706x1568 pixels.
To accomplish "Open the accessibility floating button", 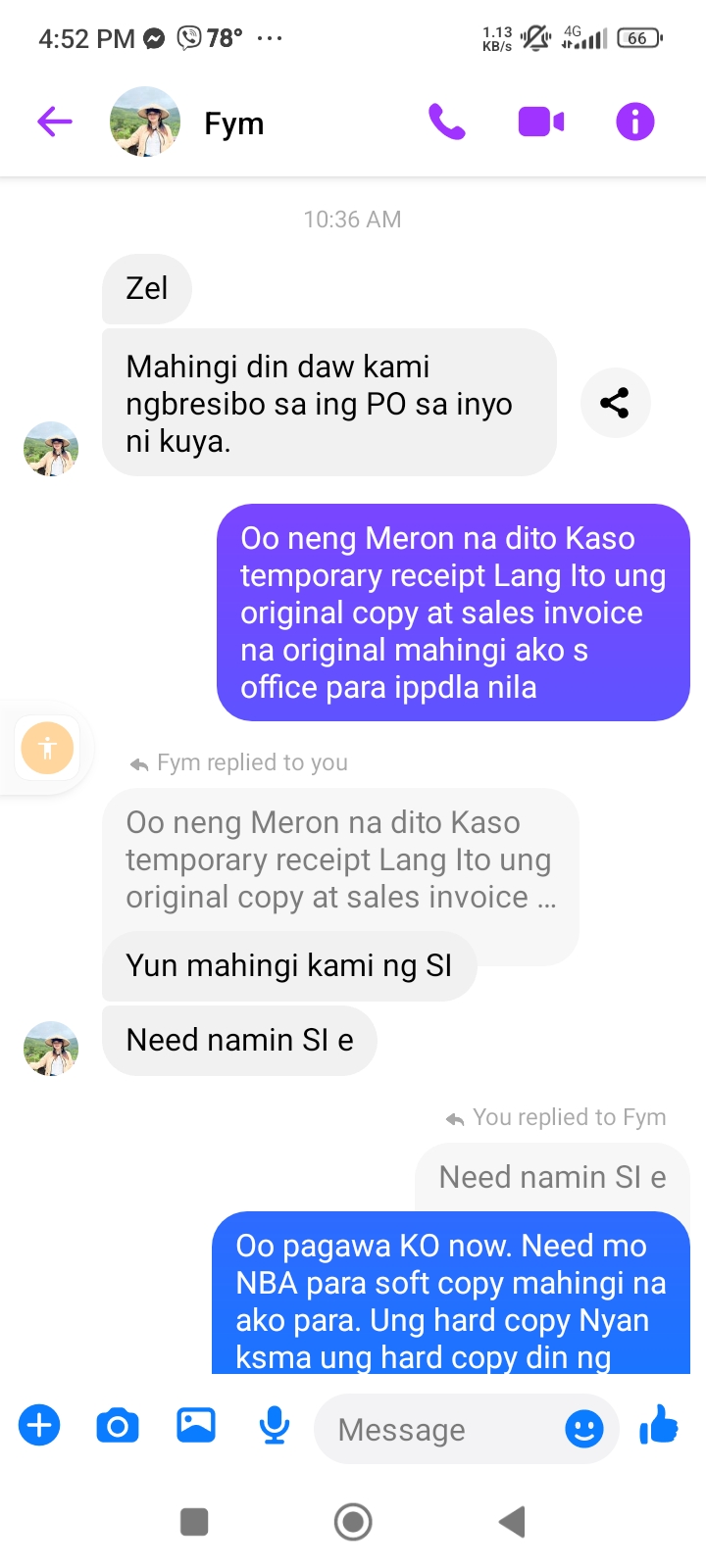I will [47, 749].
